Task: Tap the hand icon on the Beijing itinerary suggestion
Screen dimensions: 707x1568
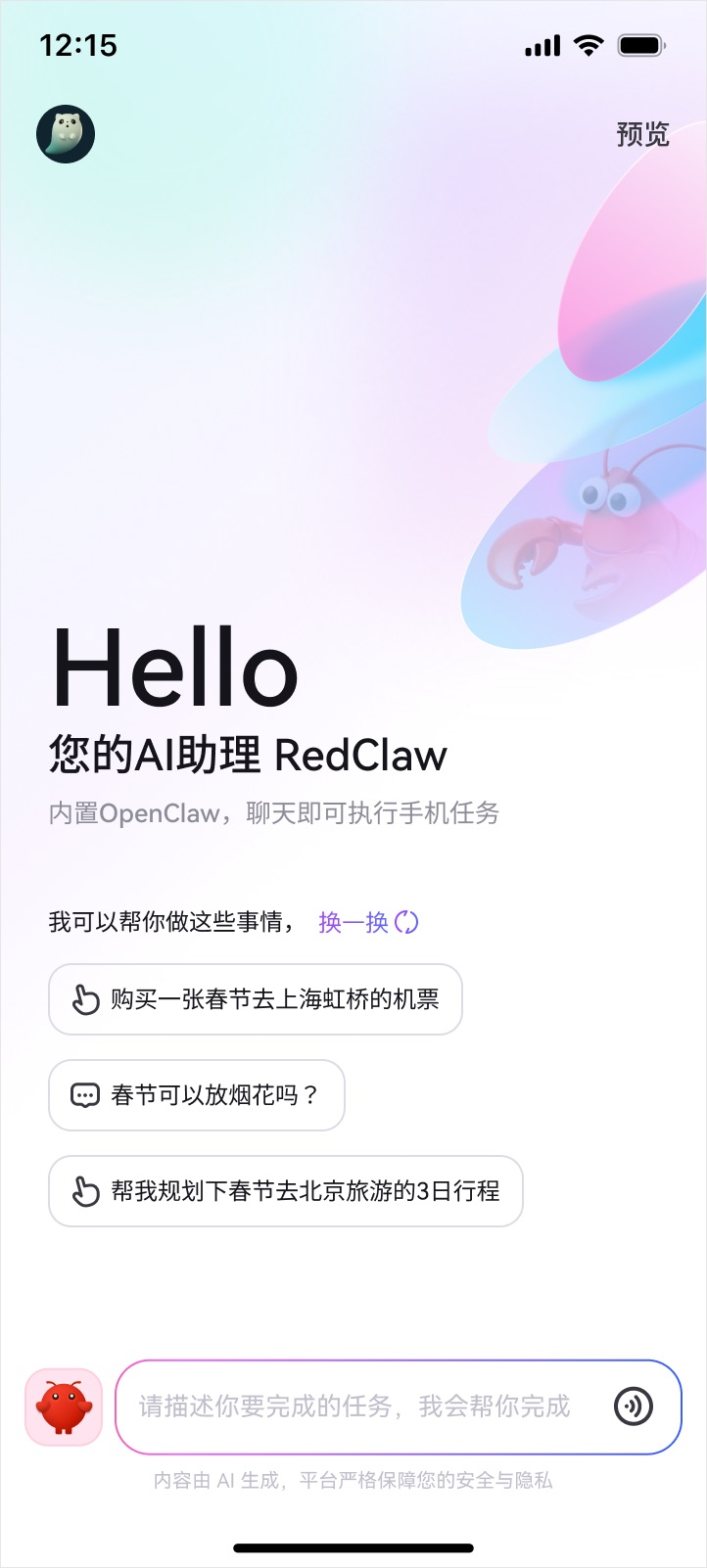Action: click(86, 1191)
